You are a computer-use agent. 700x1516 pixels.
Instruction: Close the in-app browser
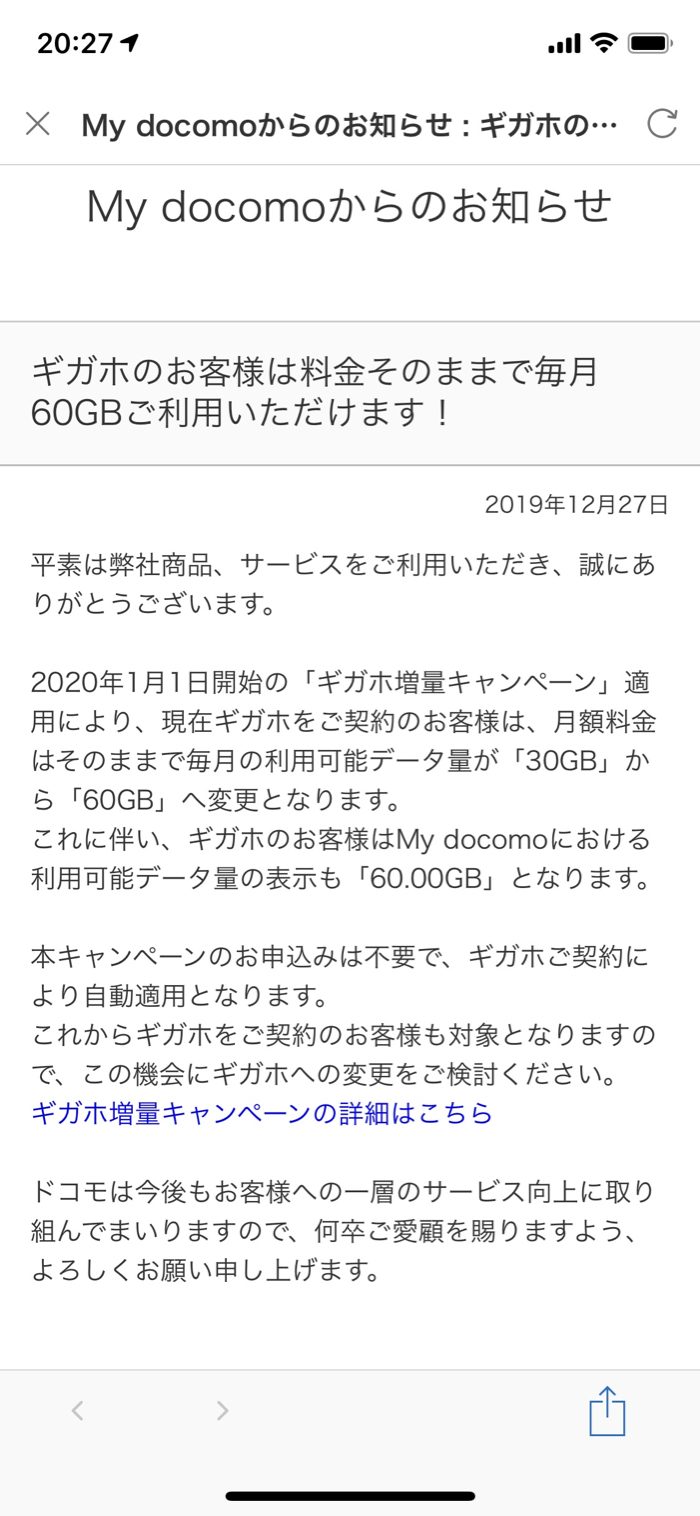38,124
